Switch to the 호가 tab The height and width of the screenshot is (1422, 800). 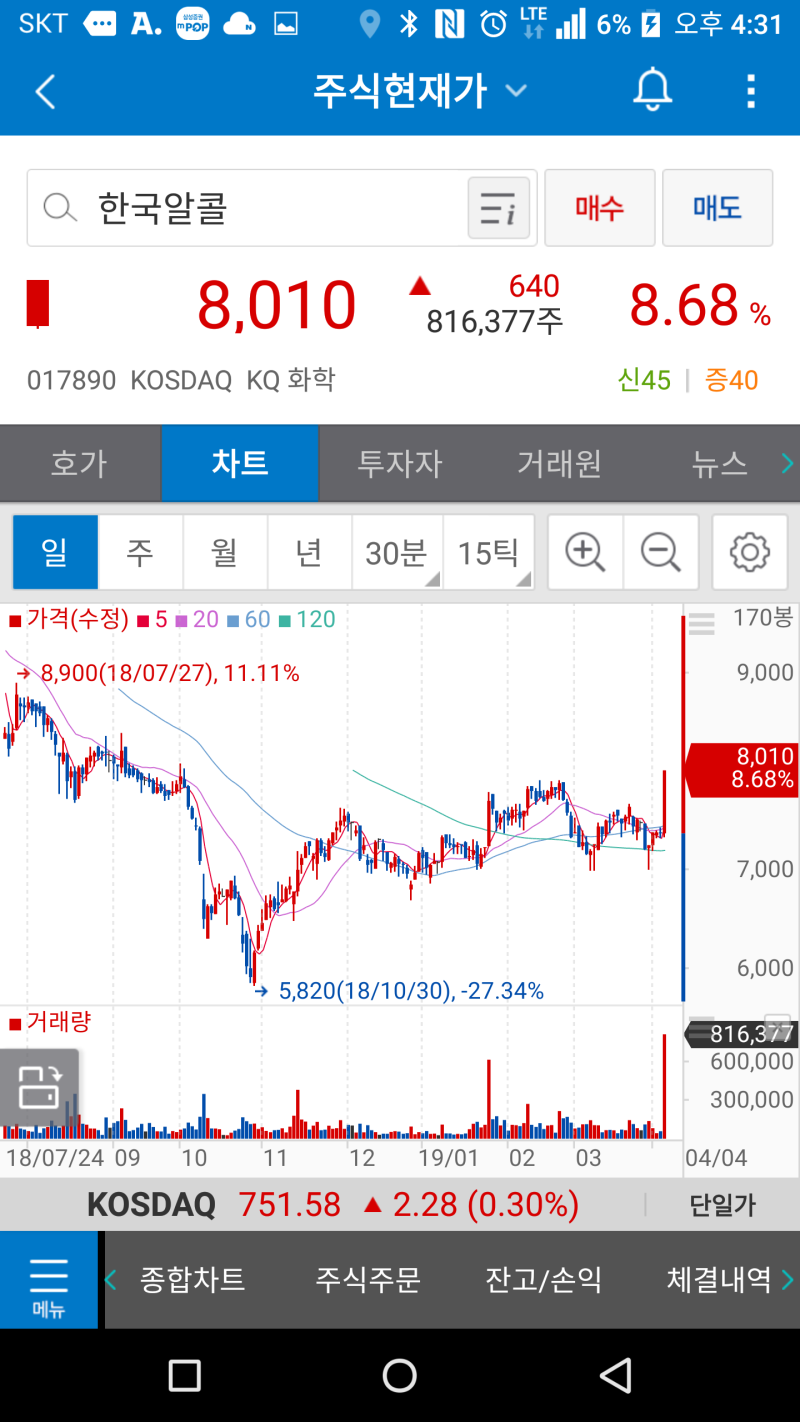click(x=80, y=463)
